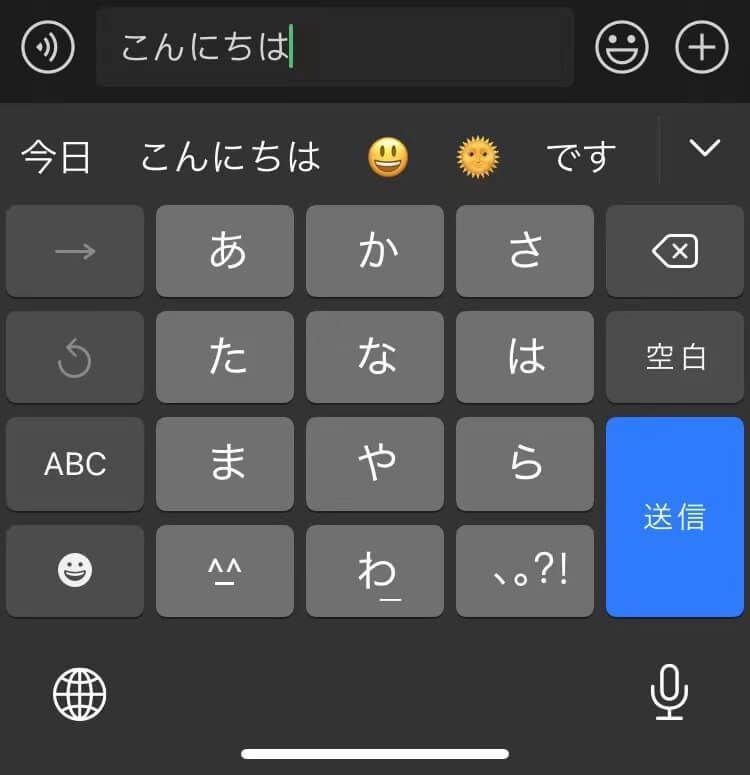Image resolution: width=750 pixels, height=775 pixels.
Task: Focus the message field containing こんにちは
Action: (334, 47)
